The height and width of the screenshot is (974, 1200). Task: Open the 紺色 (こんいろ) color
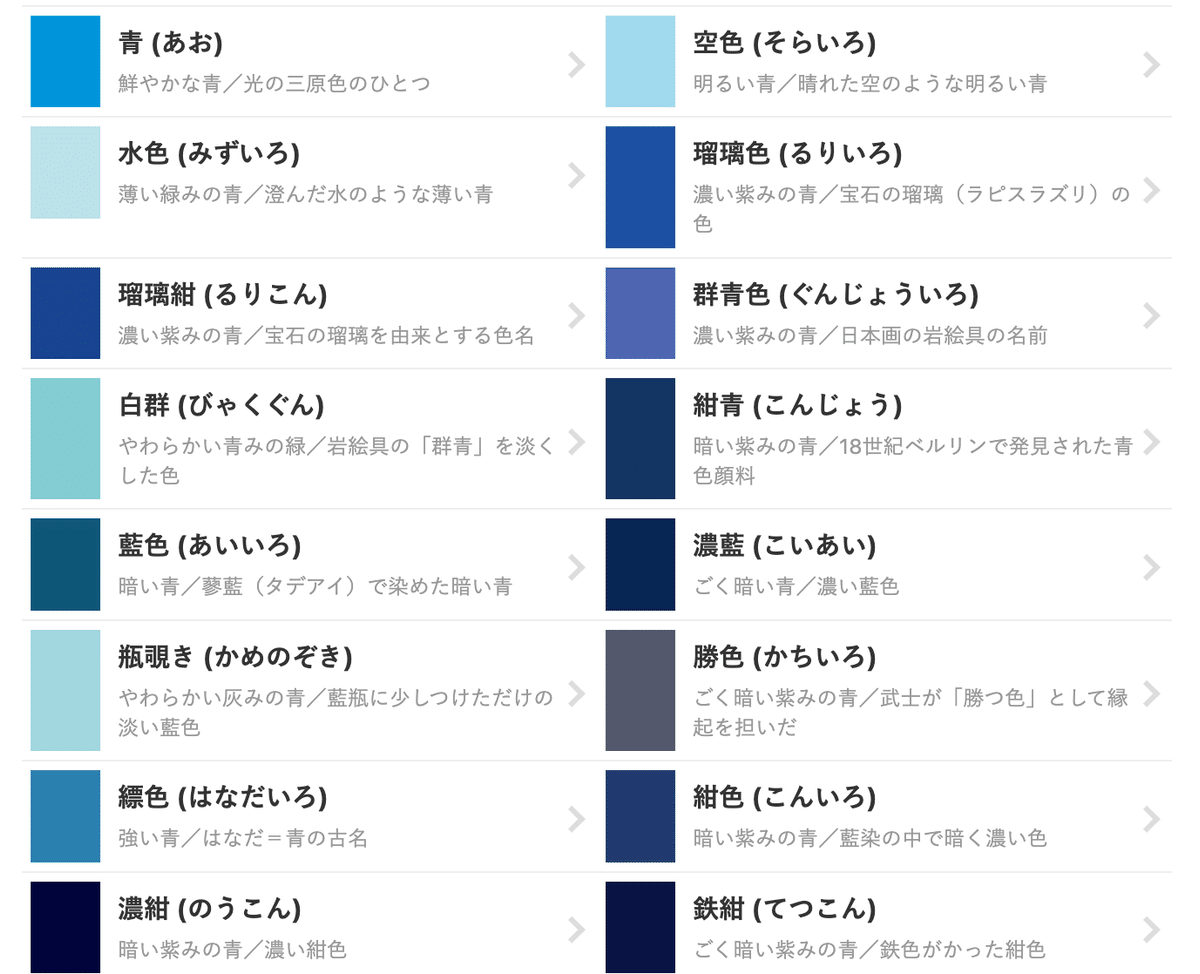[x=880, y=817]
